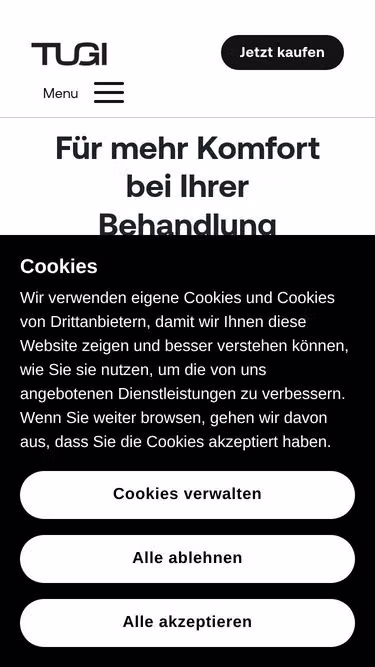Go to the TUGI homepage via the logo
Viewport: 375px width, 667px height.
coord(69,54)
